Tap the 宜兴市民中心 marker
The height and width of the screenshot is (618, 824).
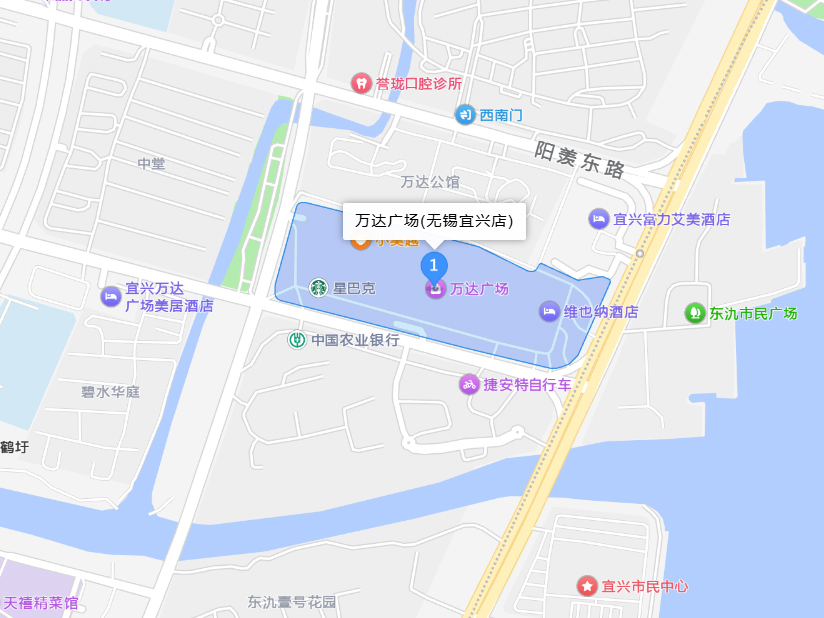[587, 586]
